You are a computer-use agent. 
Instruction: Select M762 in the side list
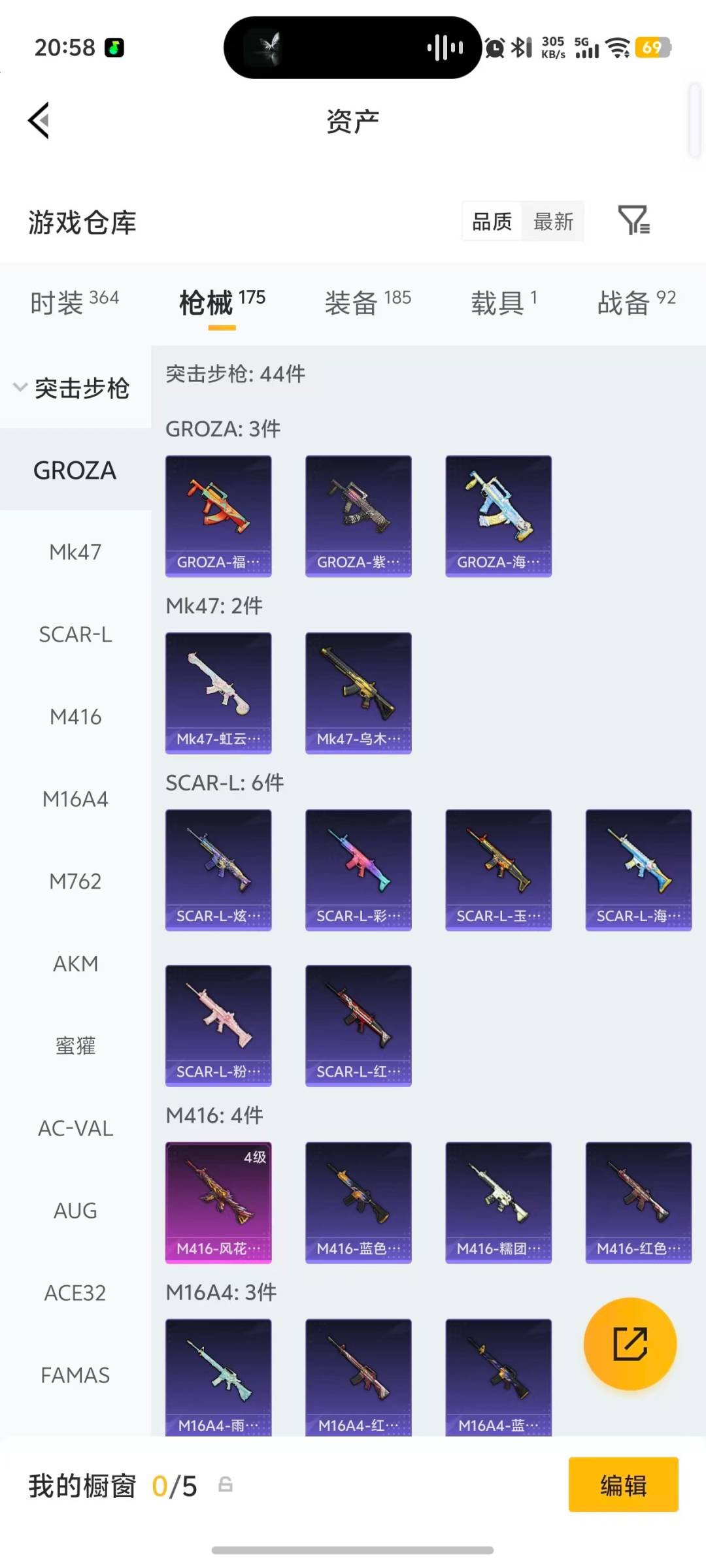click(x=75, y=881)
